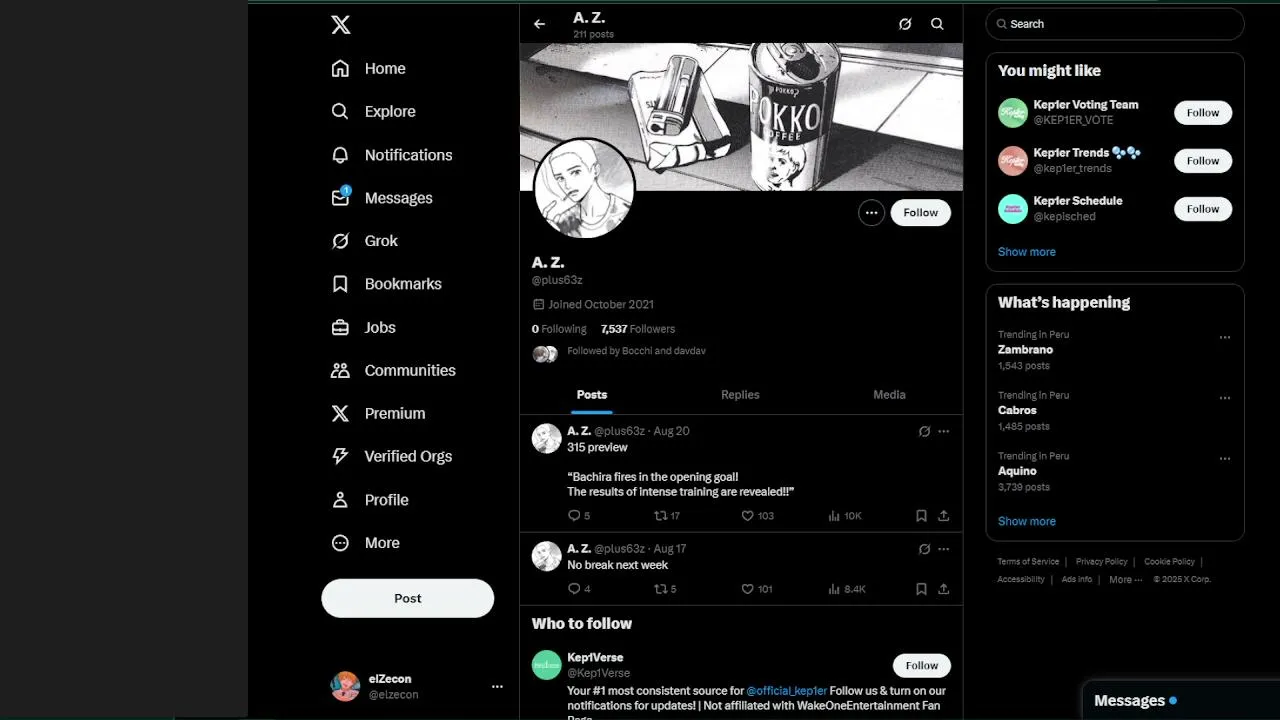The height and width of the screenshot is (720, 1280).
Task: Compose a new post with Post button
Action: (407, 598)
